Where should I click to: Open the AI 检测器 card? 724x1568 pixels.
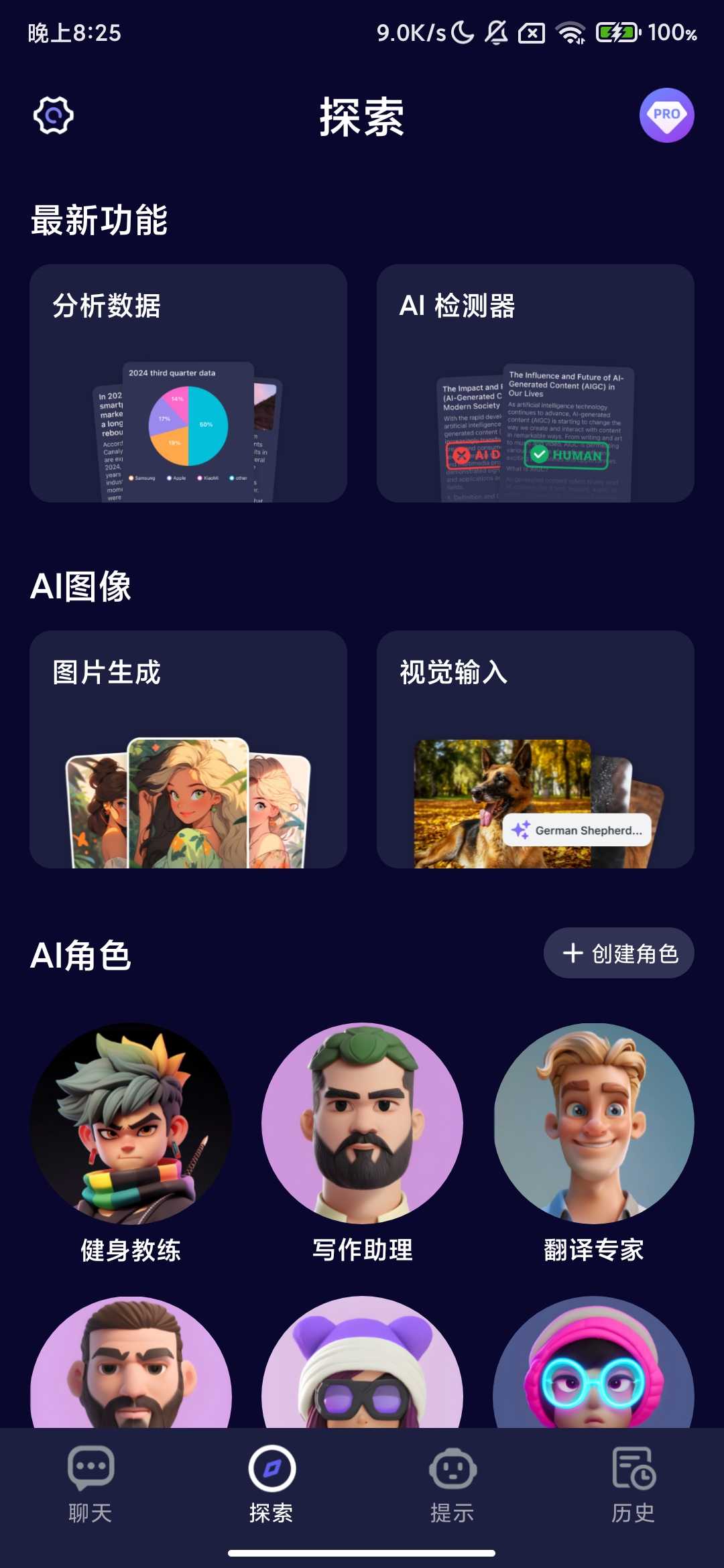coord(535,383)
